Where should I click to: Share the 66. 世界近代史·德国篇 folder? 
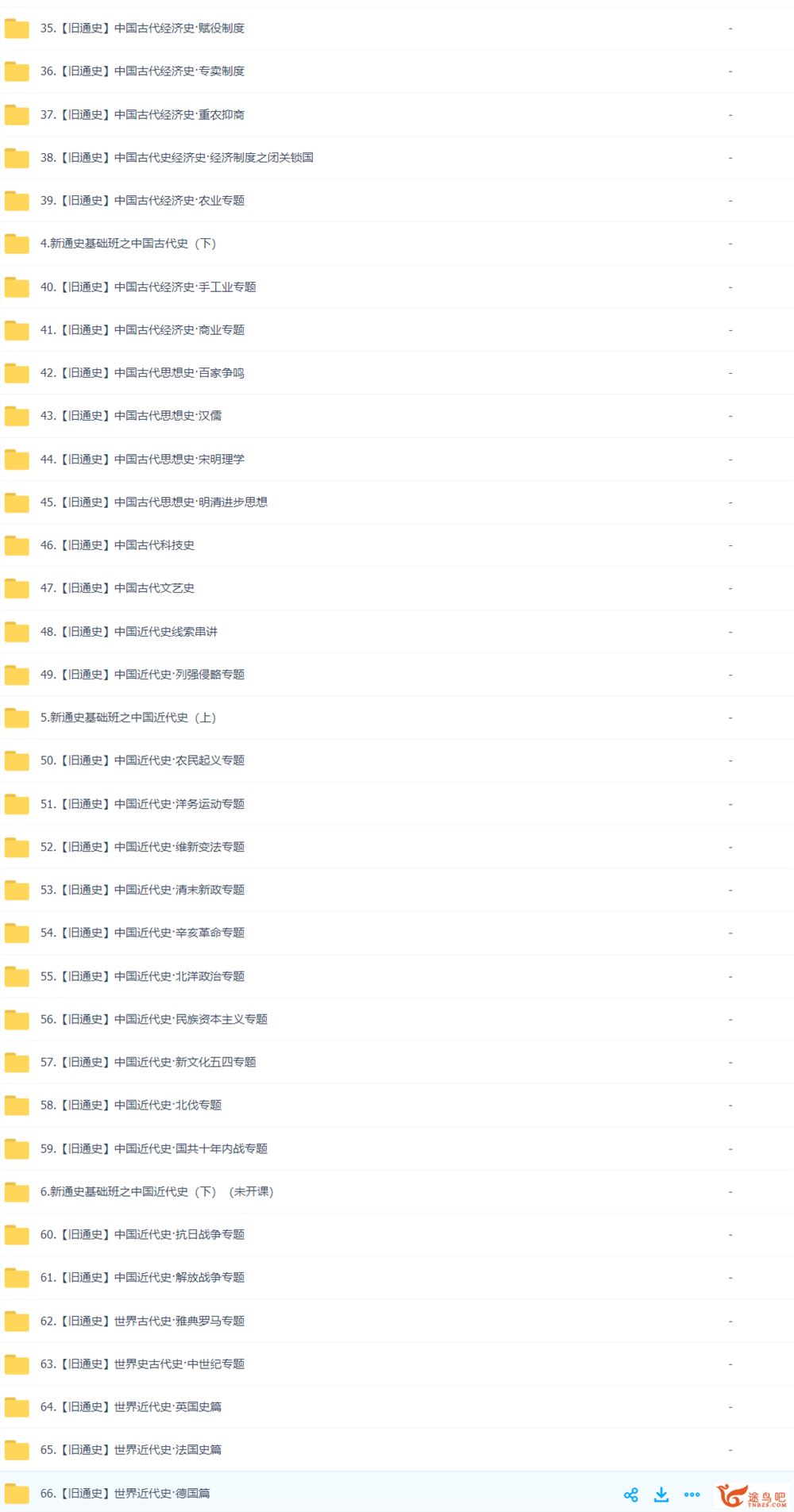[x=631, y=1495]
